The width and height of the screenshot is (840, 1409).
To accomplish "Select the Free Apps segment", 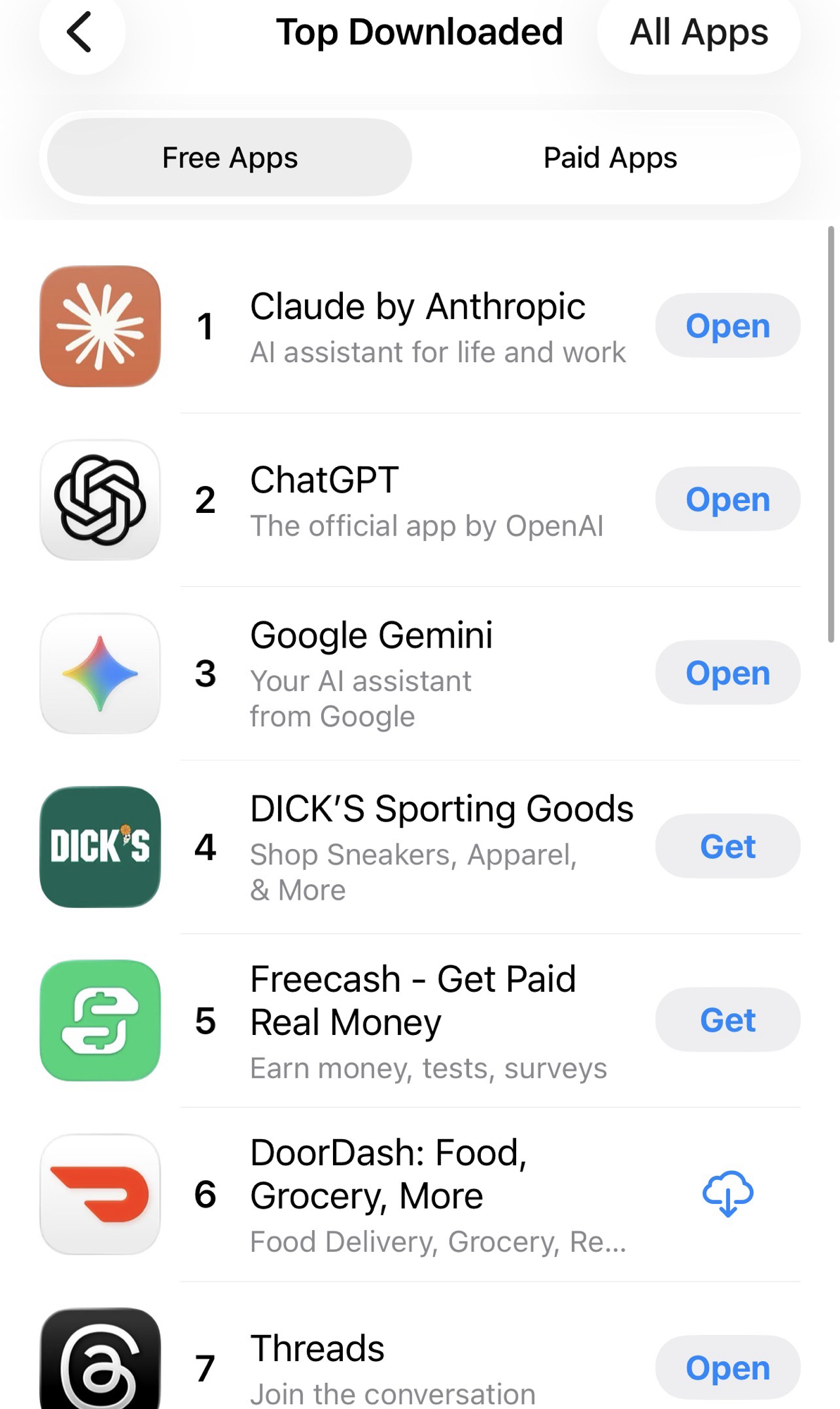I will [x=230, y=158].
